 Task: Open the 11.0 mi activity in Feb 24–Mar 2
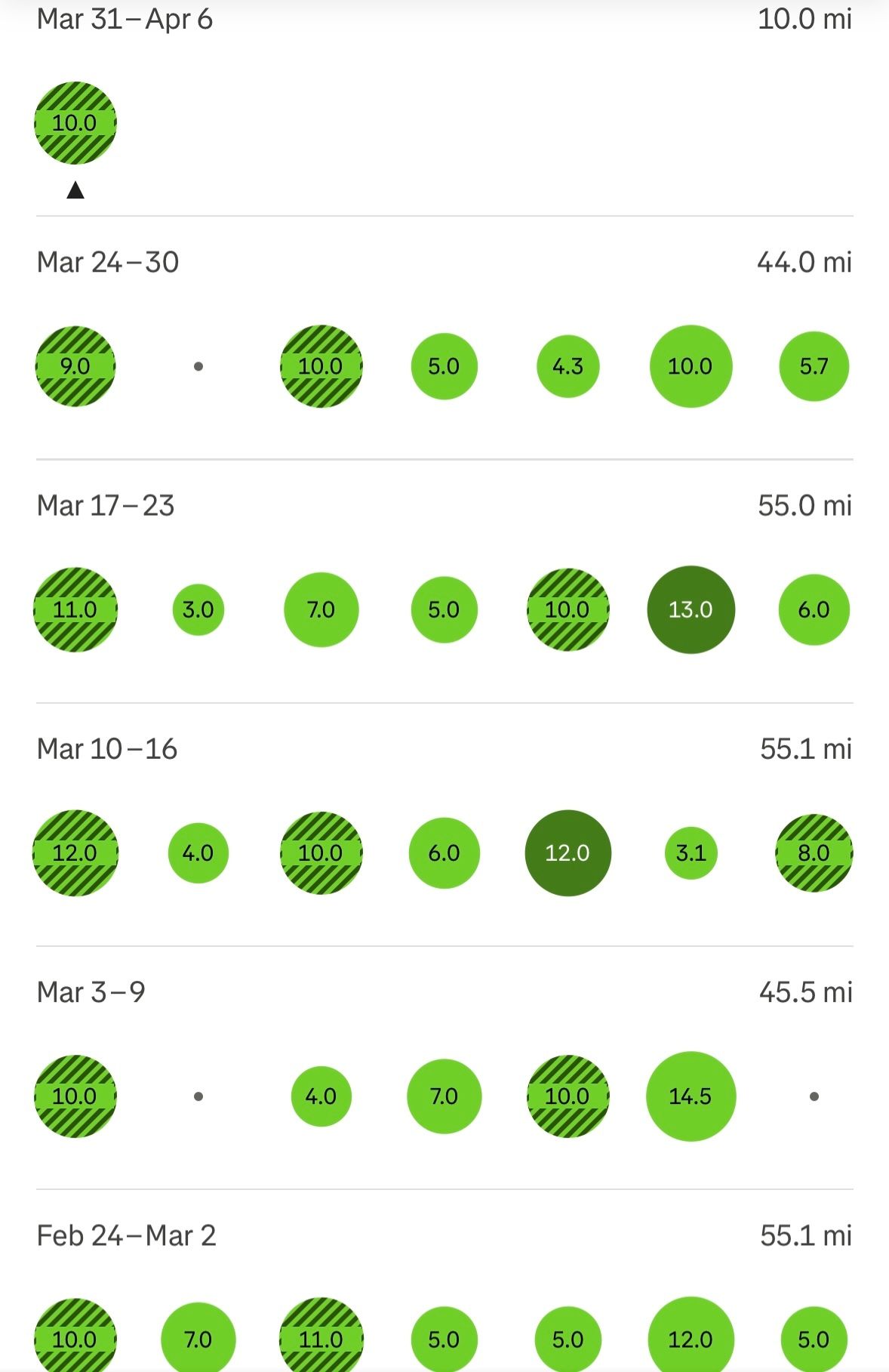[x=321, y=1339]
